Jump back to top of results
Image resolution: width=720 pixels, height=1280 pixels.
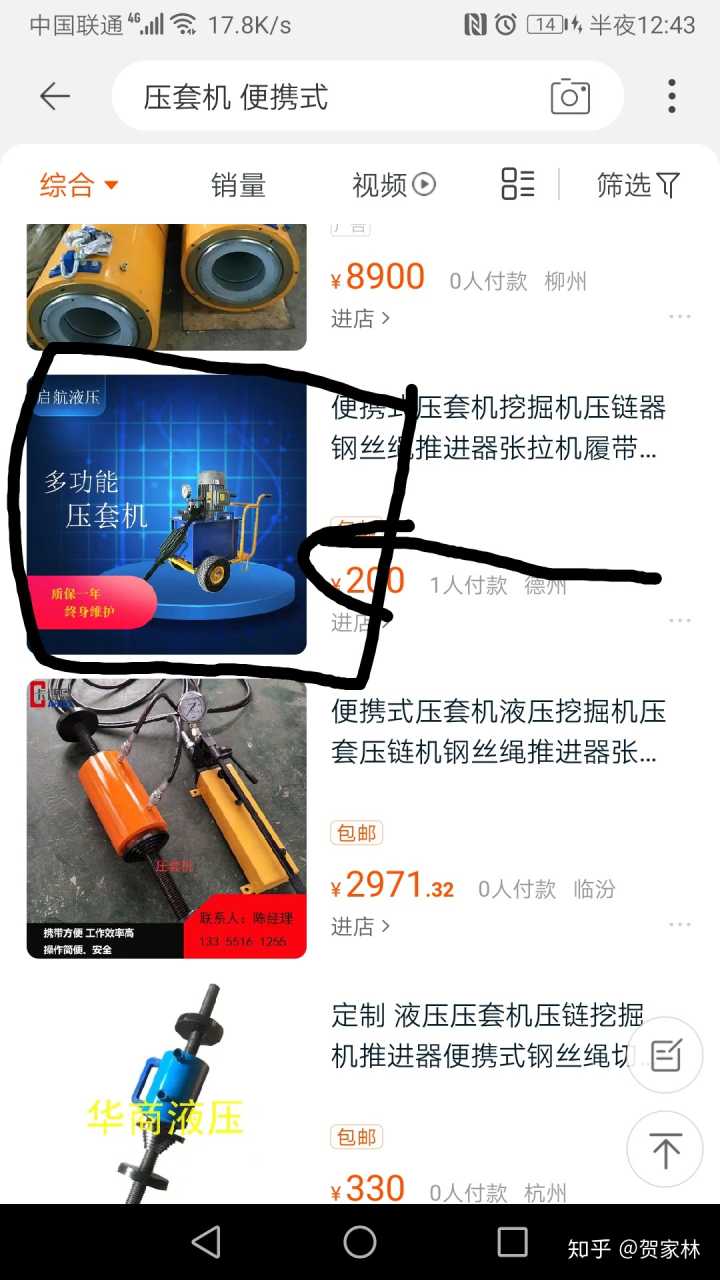coord(665,1149)
